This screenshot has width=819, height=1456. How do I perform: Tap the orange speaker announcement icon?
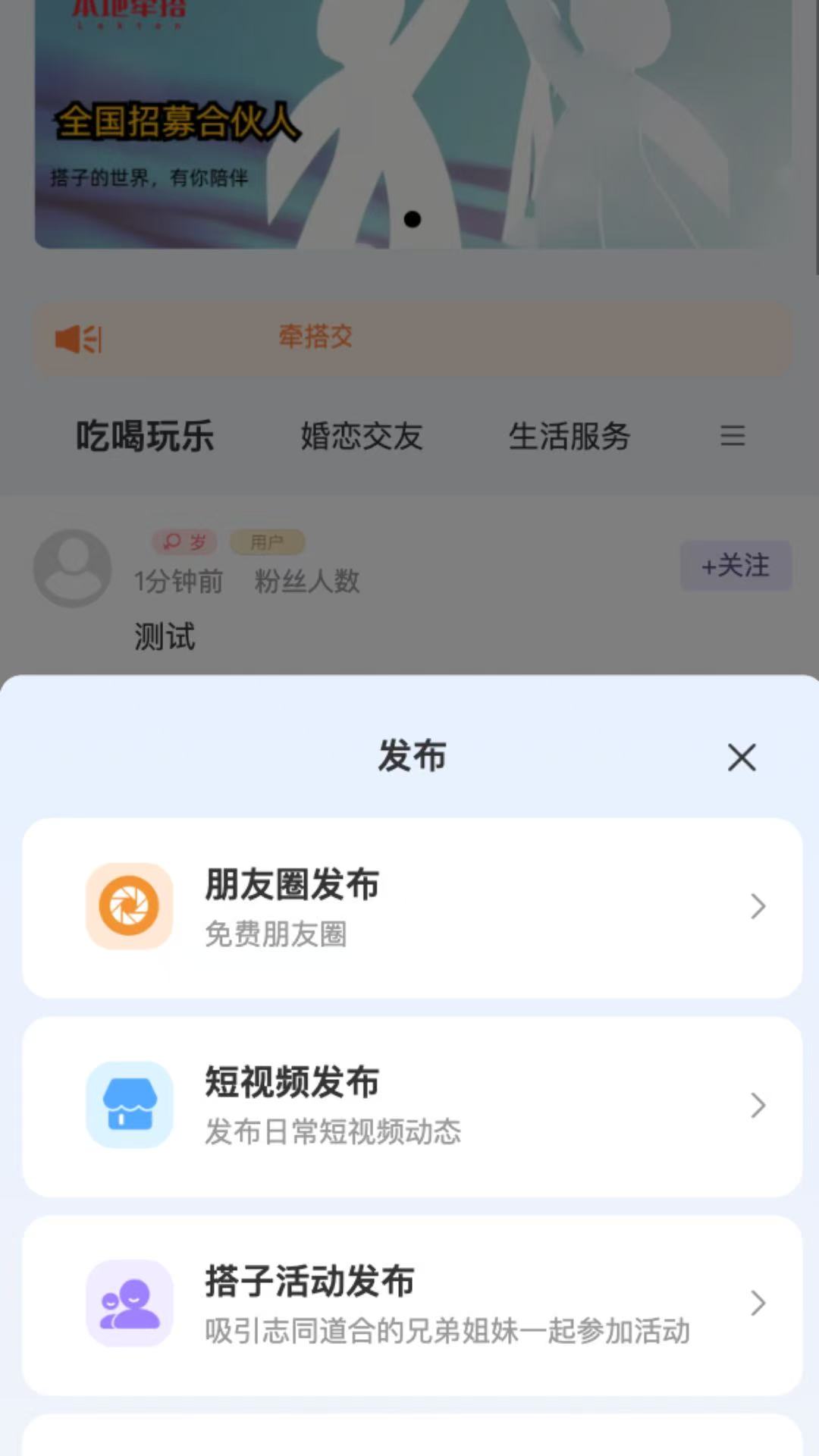coord(78,338)
